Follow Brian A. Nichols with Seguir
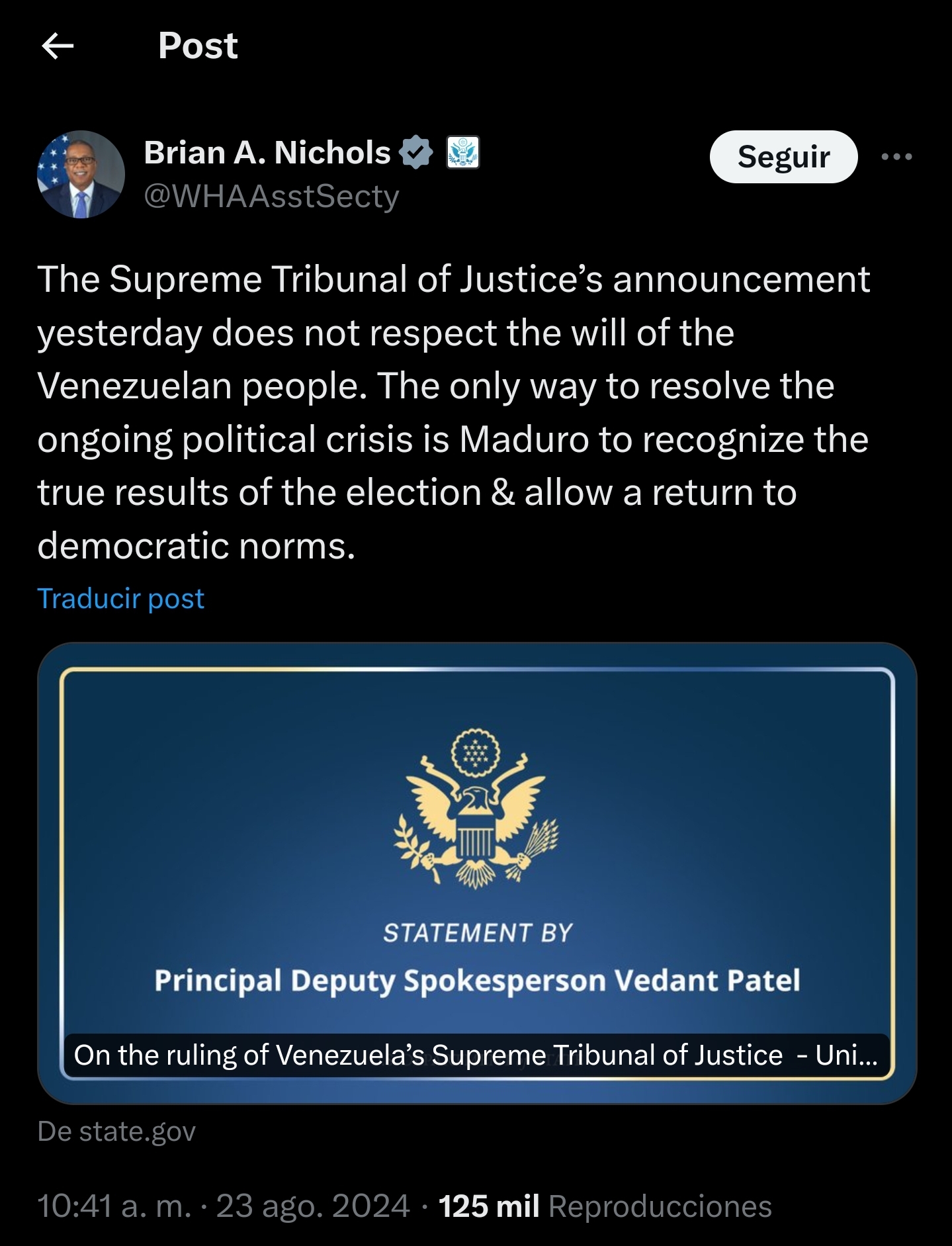The width and height of the screenshot is (952, 1246). [783, 157]
